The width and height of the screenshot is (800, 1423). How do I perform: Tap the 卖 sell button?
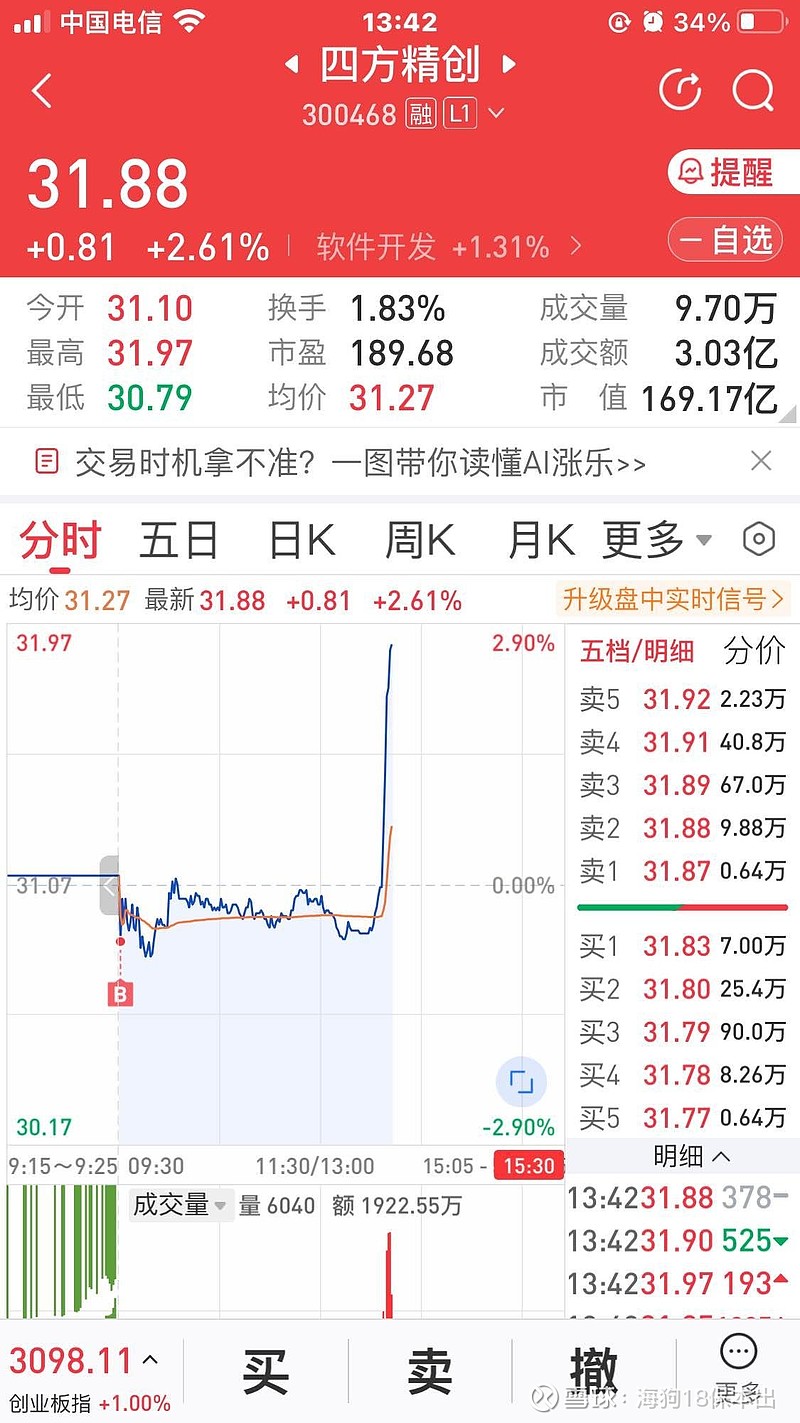(x=430, y=1370)
